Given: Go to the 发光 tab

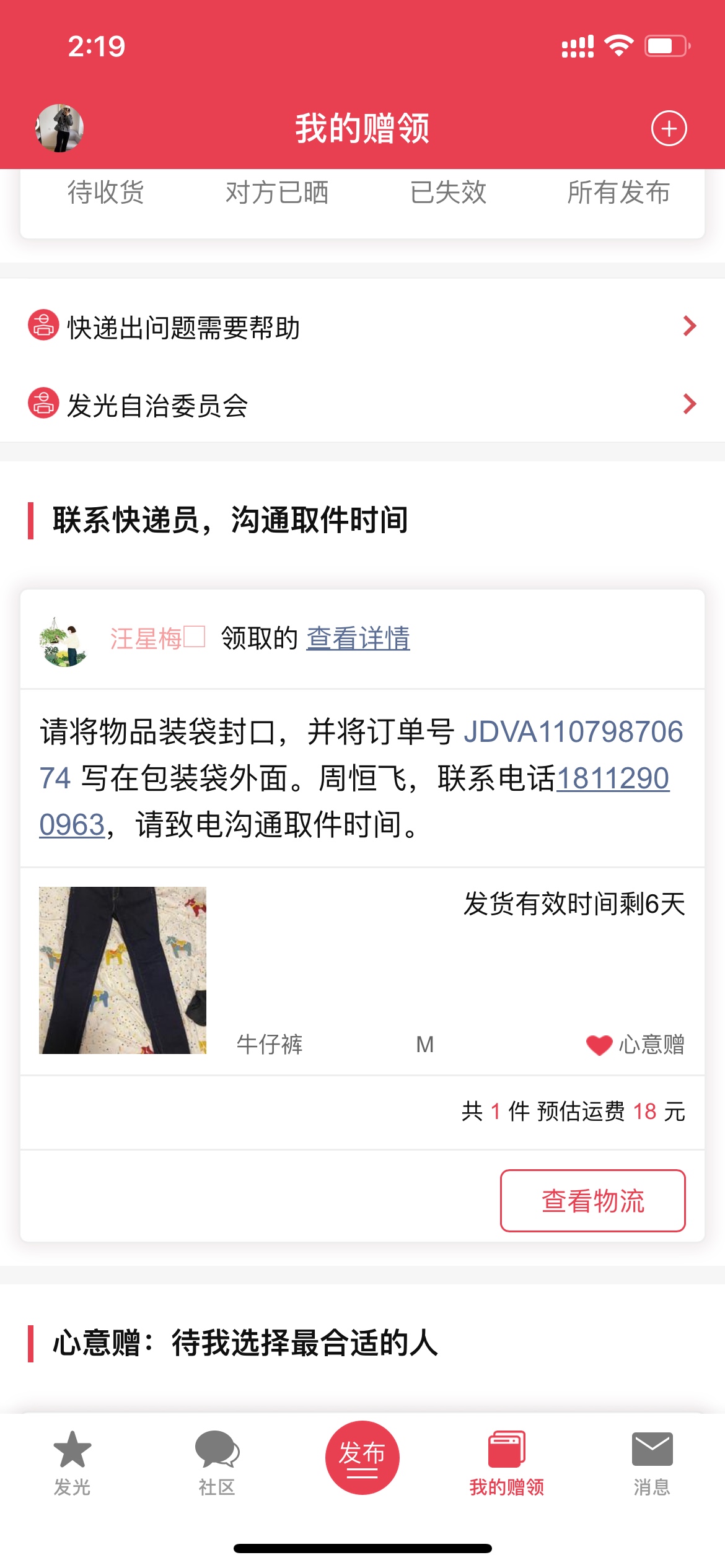Looking at the screenshot, I should [72, 1463].
